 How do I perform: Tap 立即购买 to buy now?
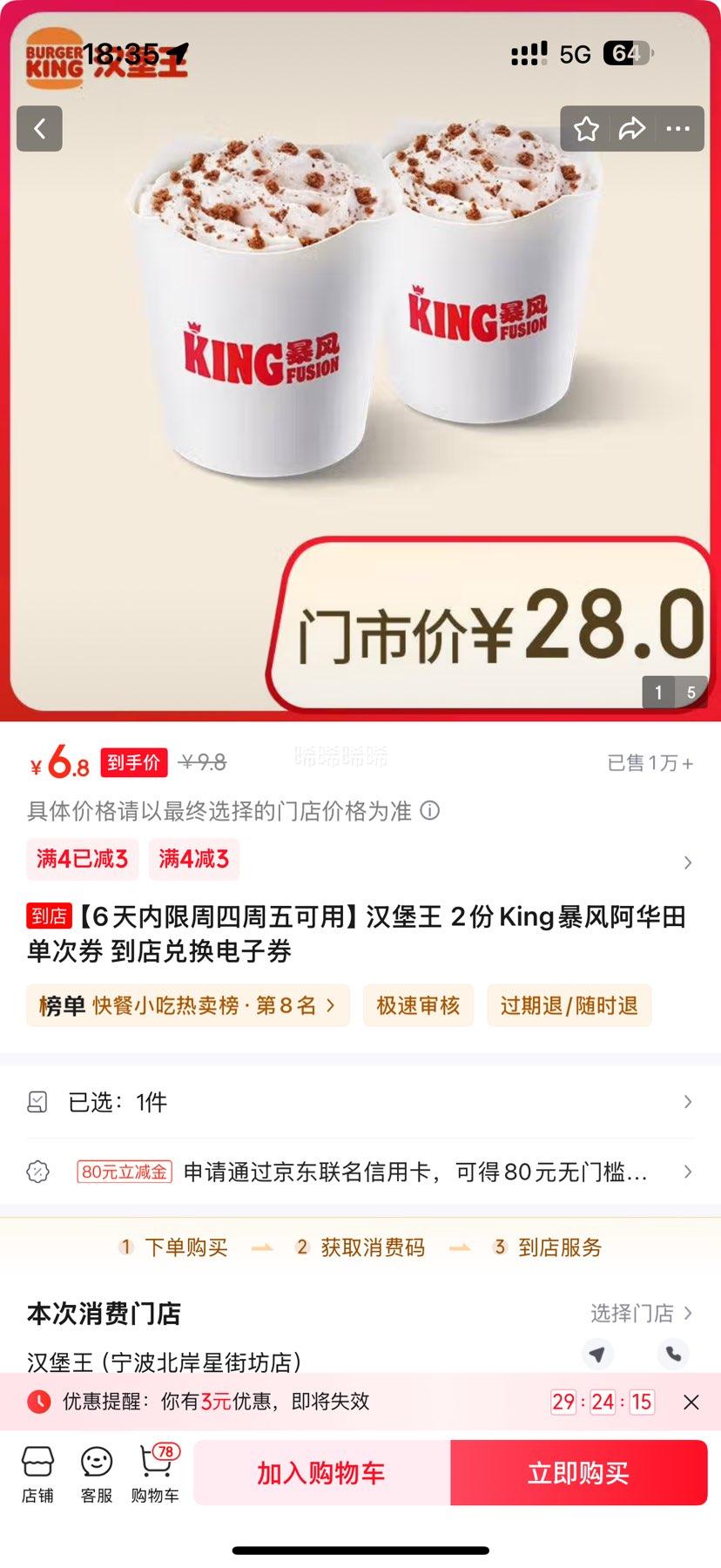(x=578, y=1473)
